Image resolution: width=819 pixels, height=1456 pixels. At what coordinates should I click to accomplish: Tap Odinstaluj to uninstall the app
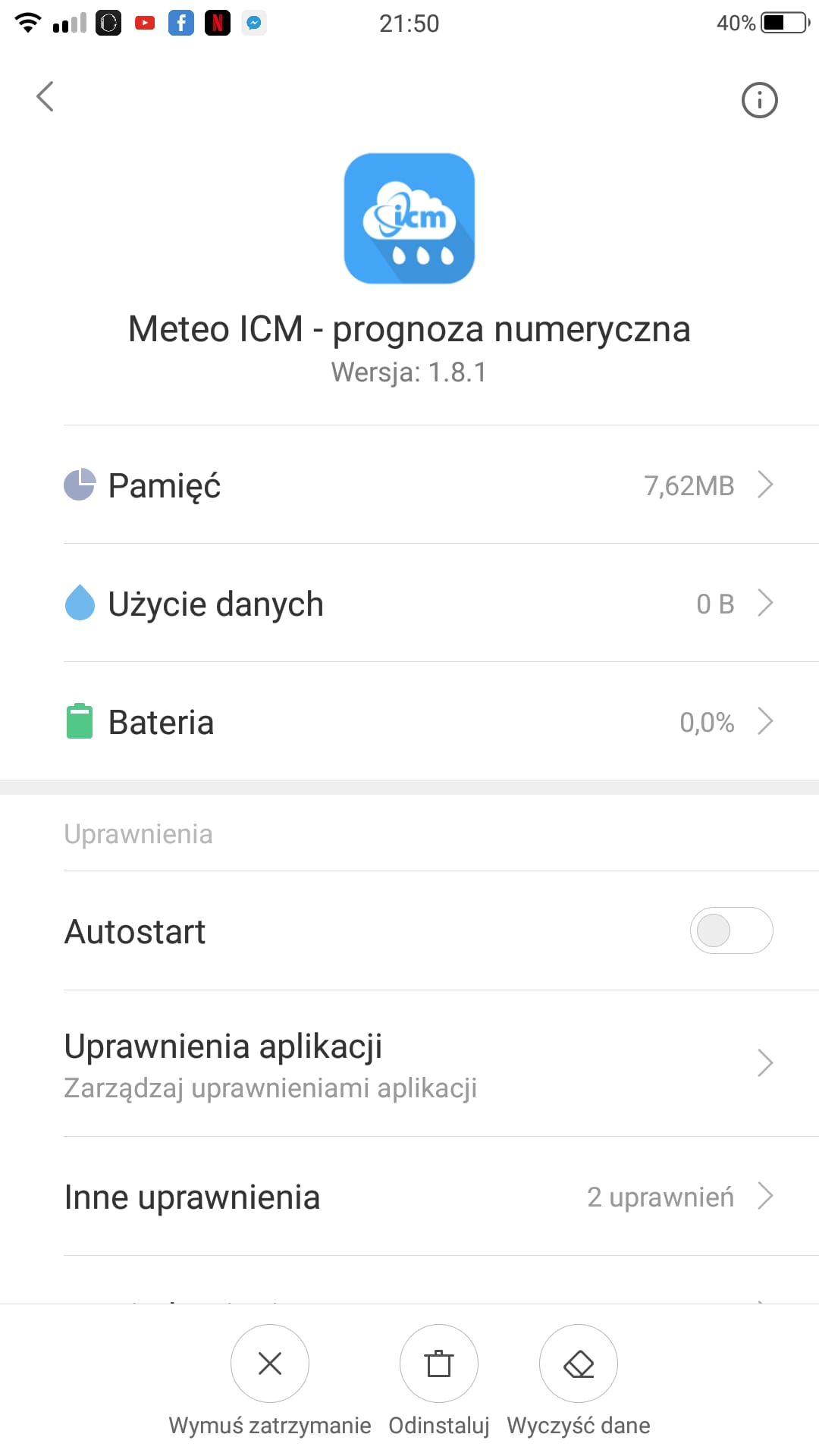(439, 1363)
